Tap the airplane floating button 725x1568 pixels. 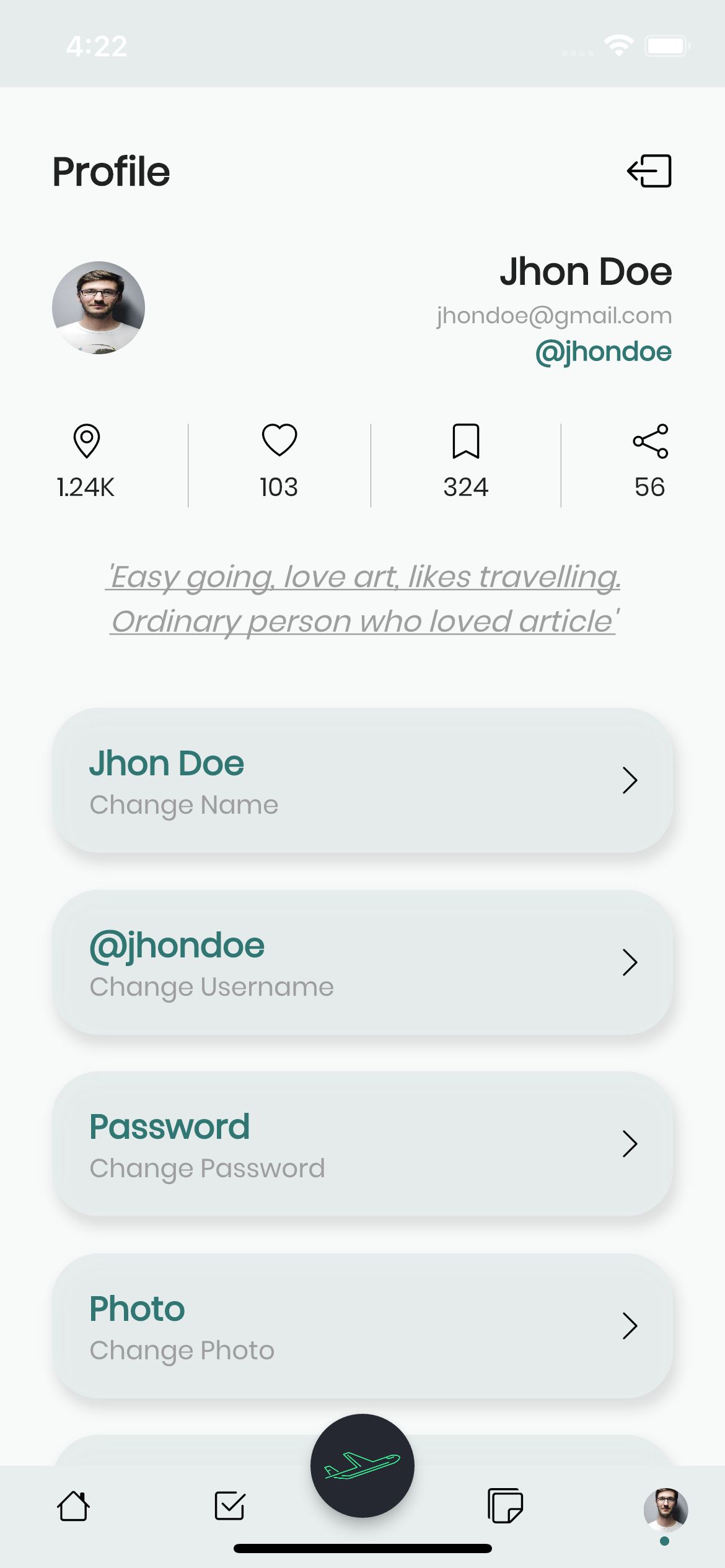[x=362, y=1465]
